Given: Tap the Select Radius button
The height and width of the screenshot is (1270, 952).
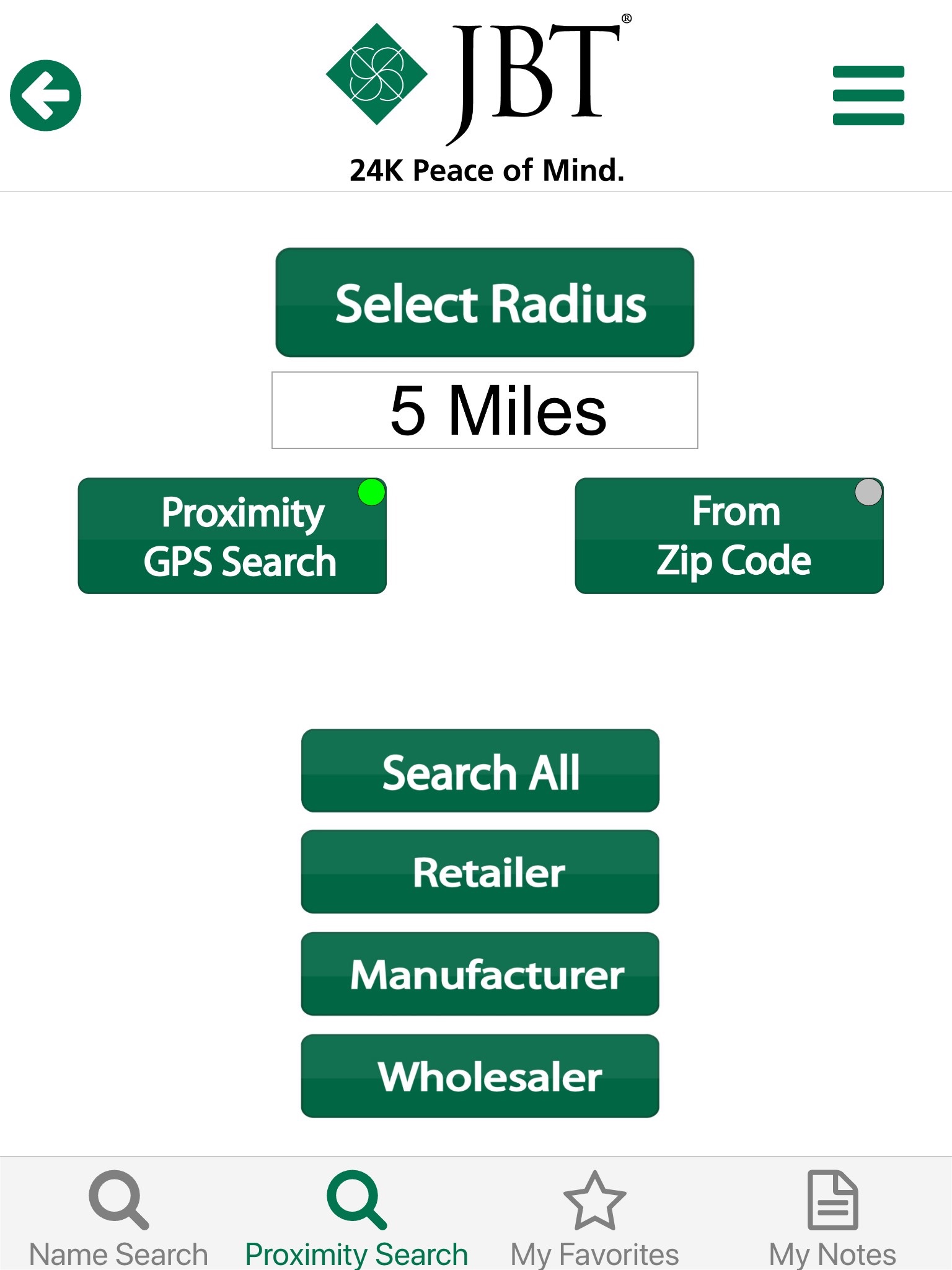Looking at the screenshot, I should [485, 303].
